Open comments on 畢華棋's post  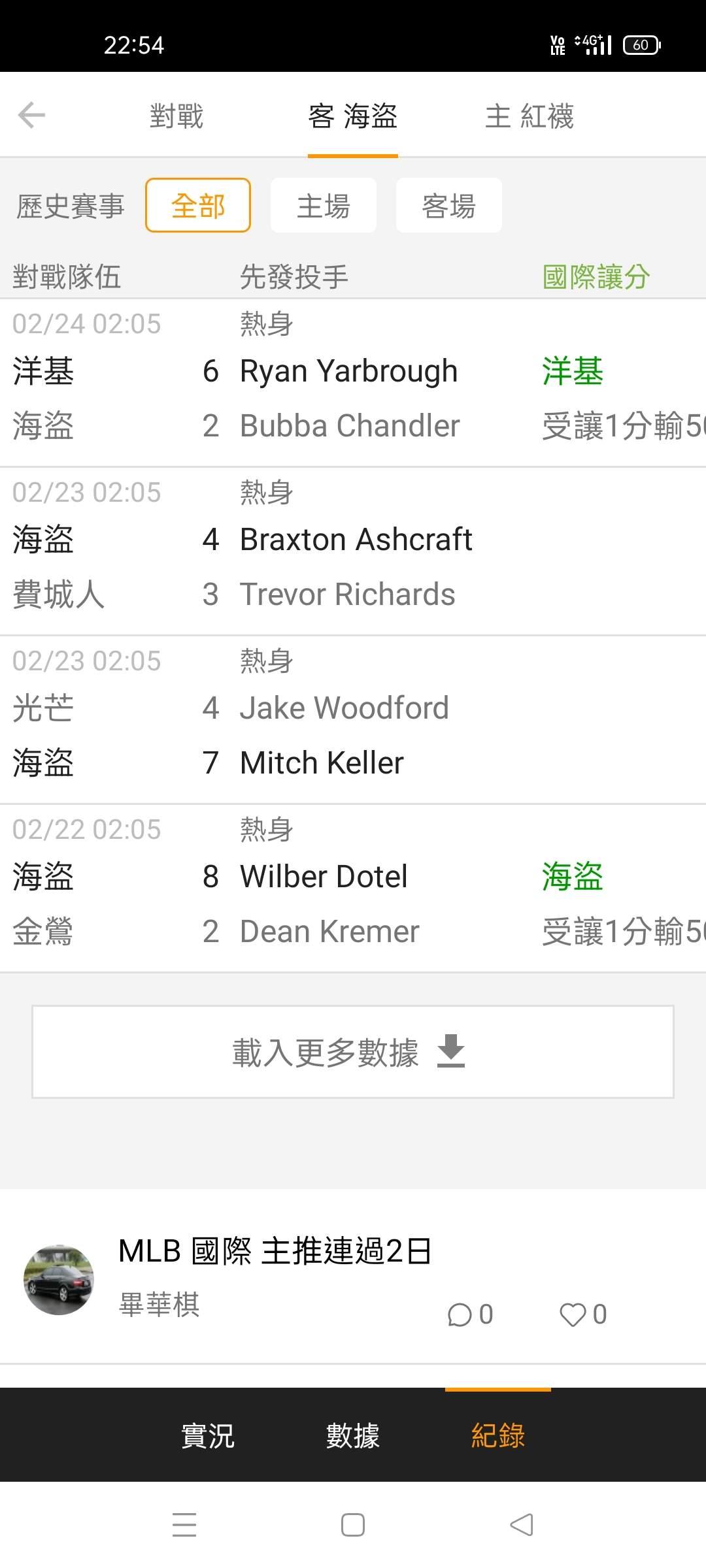pyautogui.click(x=469, y=1315)
